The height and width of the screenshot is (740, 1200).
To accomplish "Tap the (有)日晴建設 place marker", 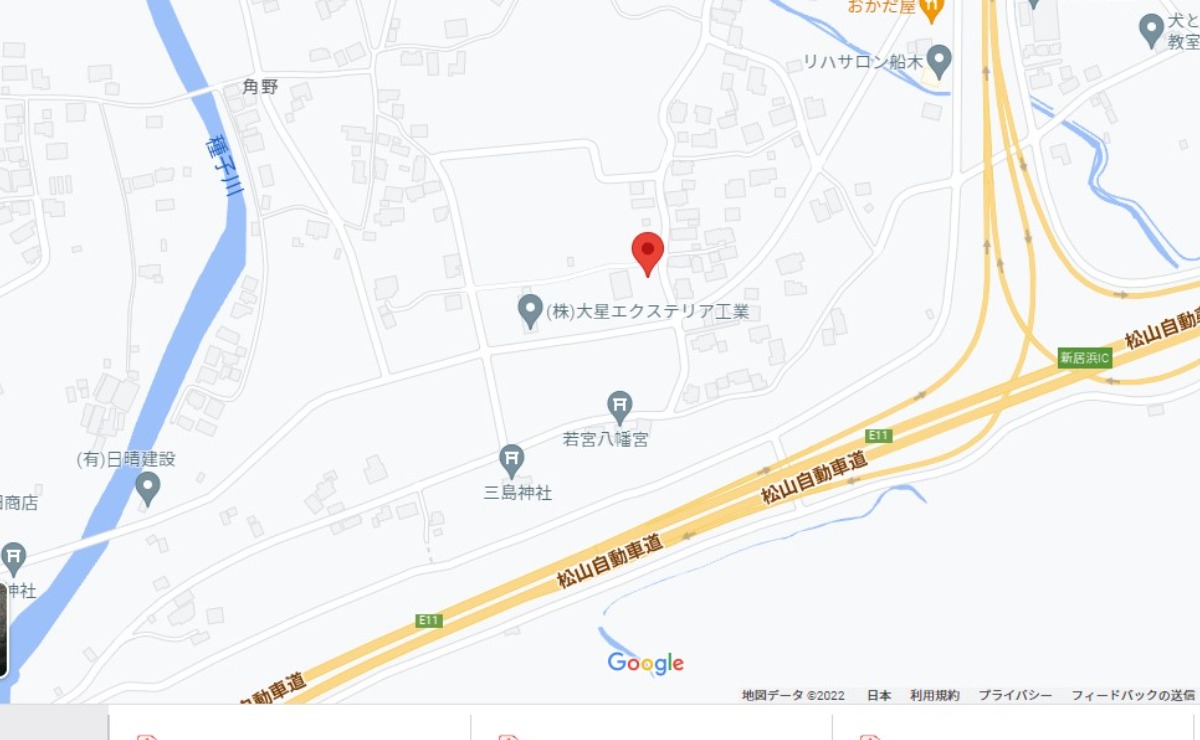I will point(148,488).
